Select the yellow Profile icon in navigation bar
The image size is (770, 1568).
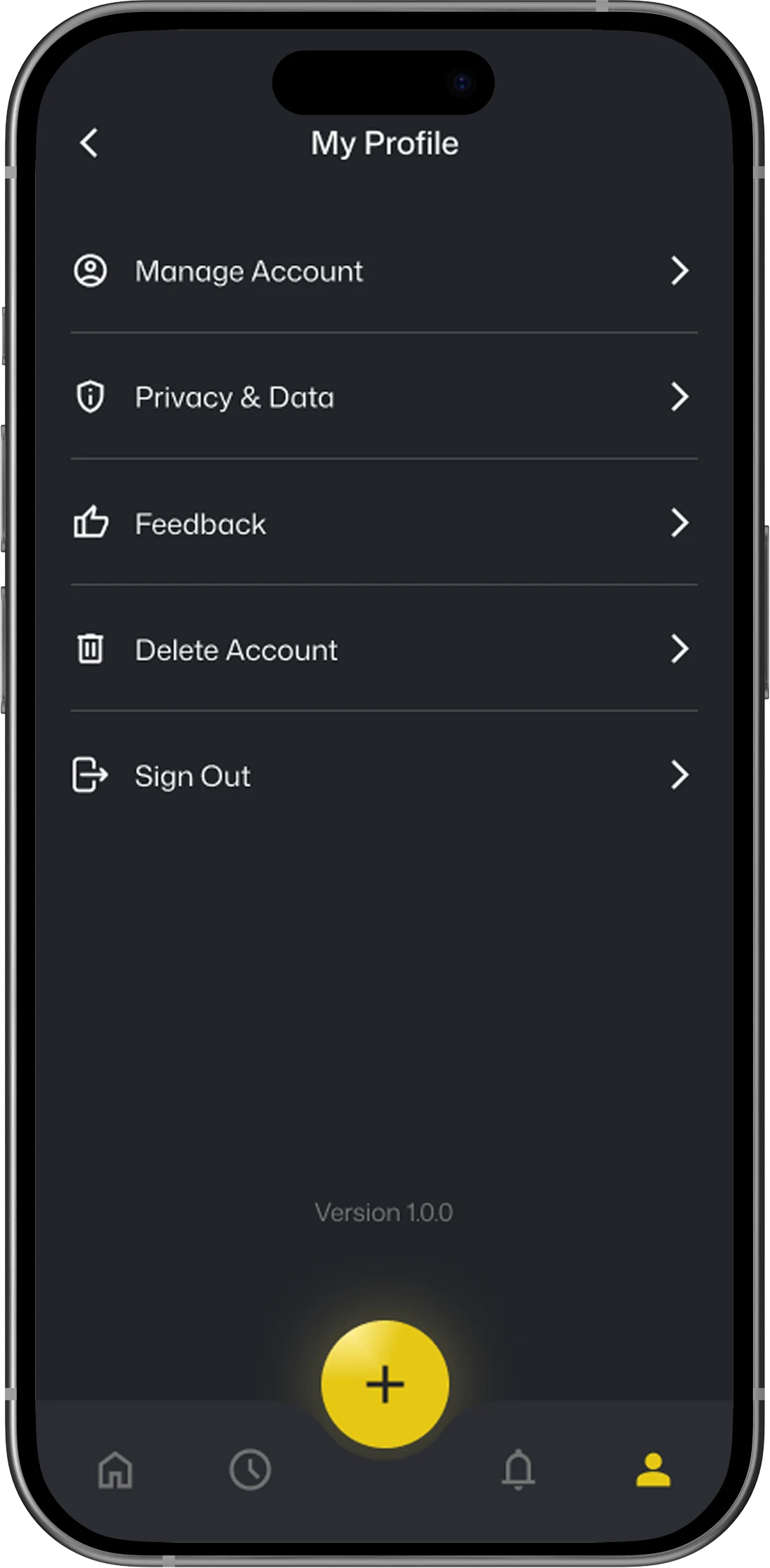coord(653,1468)
